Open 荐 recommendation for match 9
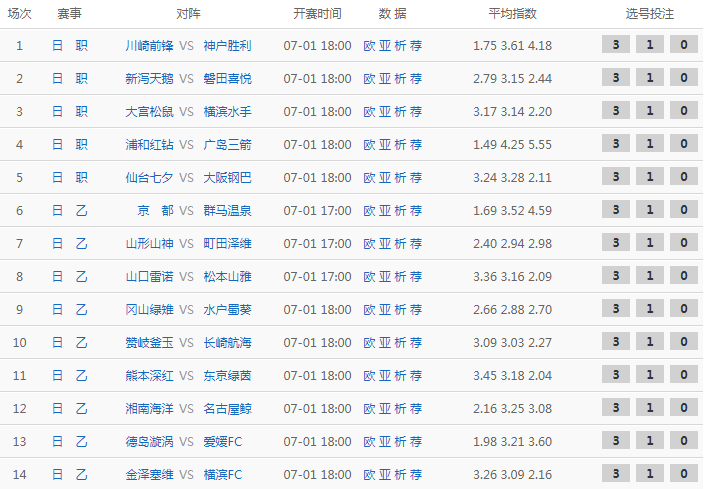This screenshot has width=705, height=489. point(415,310)
